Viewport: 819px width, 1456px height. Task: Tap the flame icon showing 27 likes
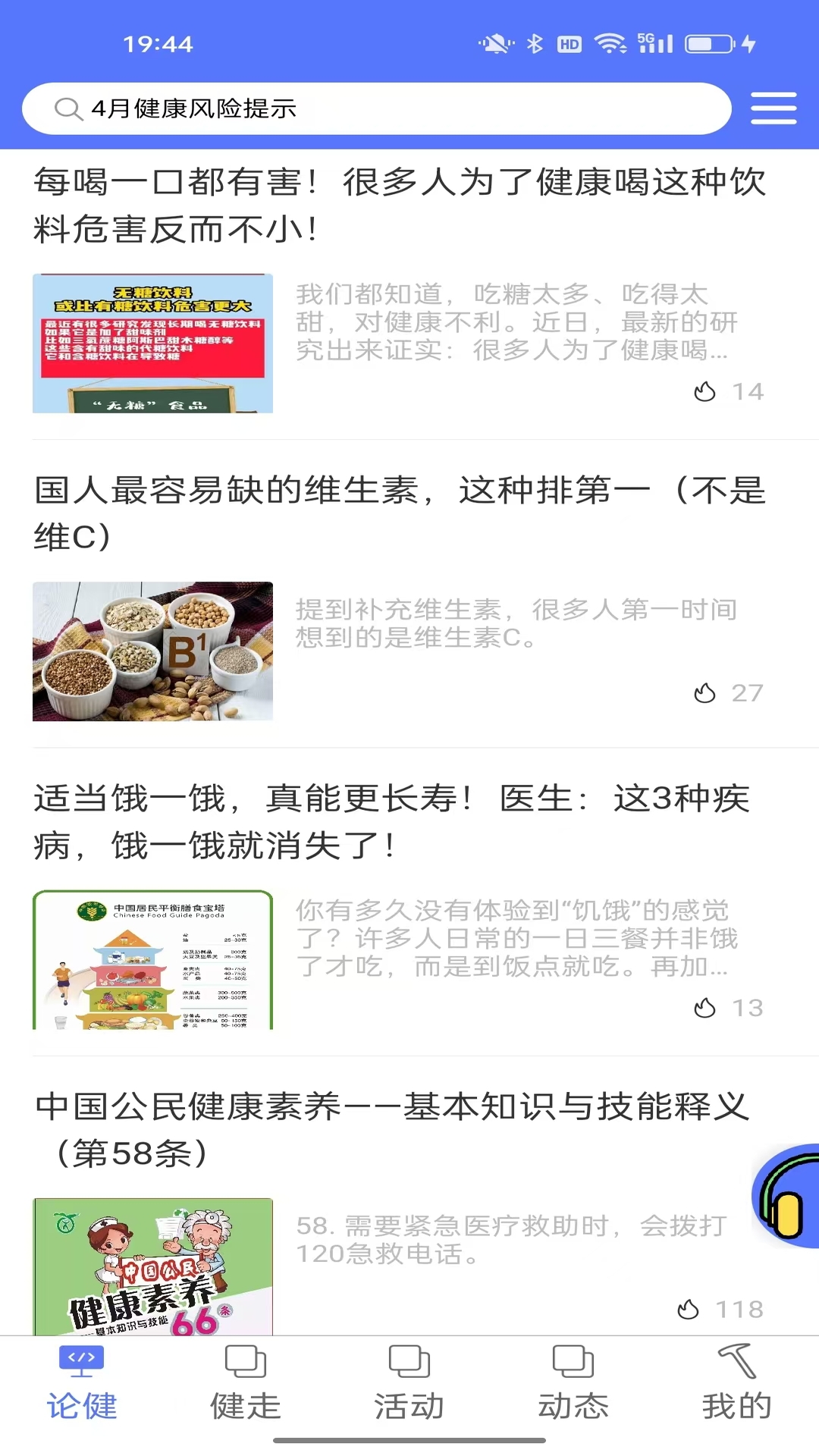coord(706,692)
